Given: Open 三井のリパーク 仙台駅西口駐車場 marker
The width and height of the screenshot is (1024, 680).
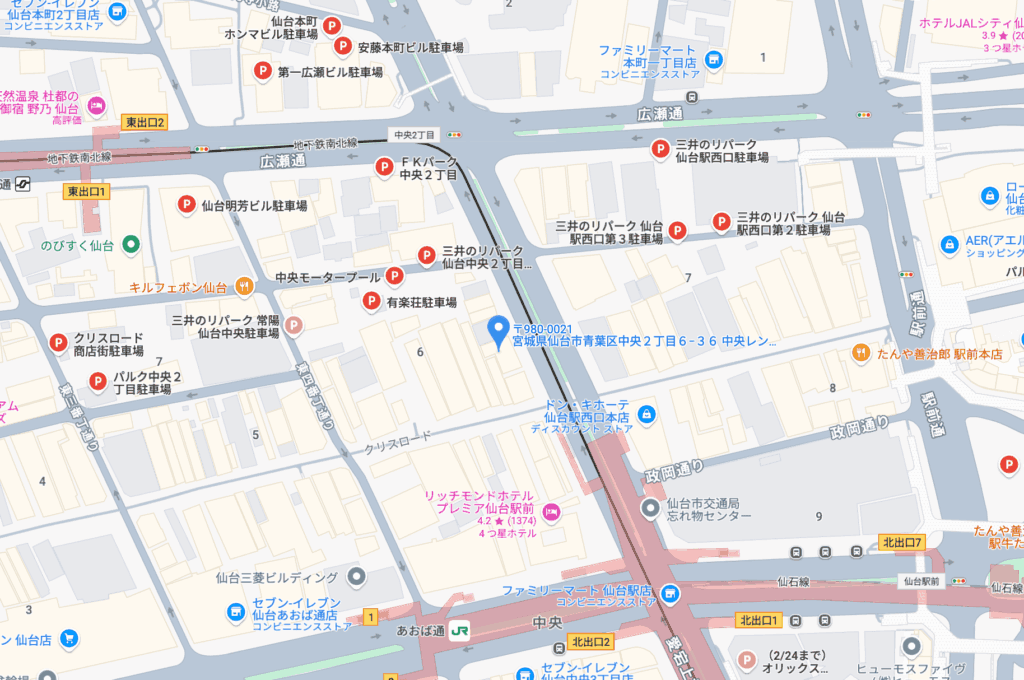Looking at the screenshot, I should (x=659, y=151).
